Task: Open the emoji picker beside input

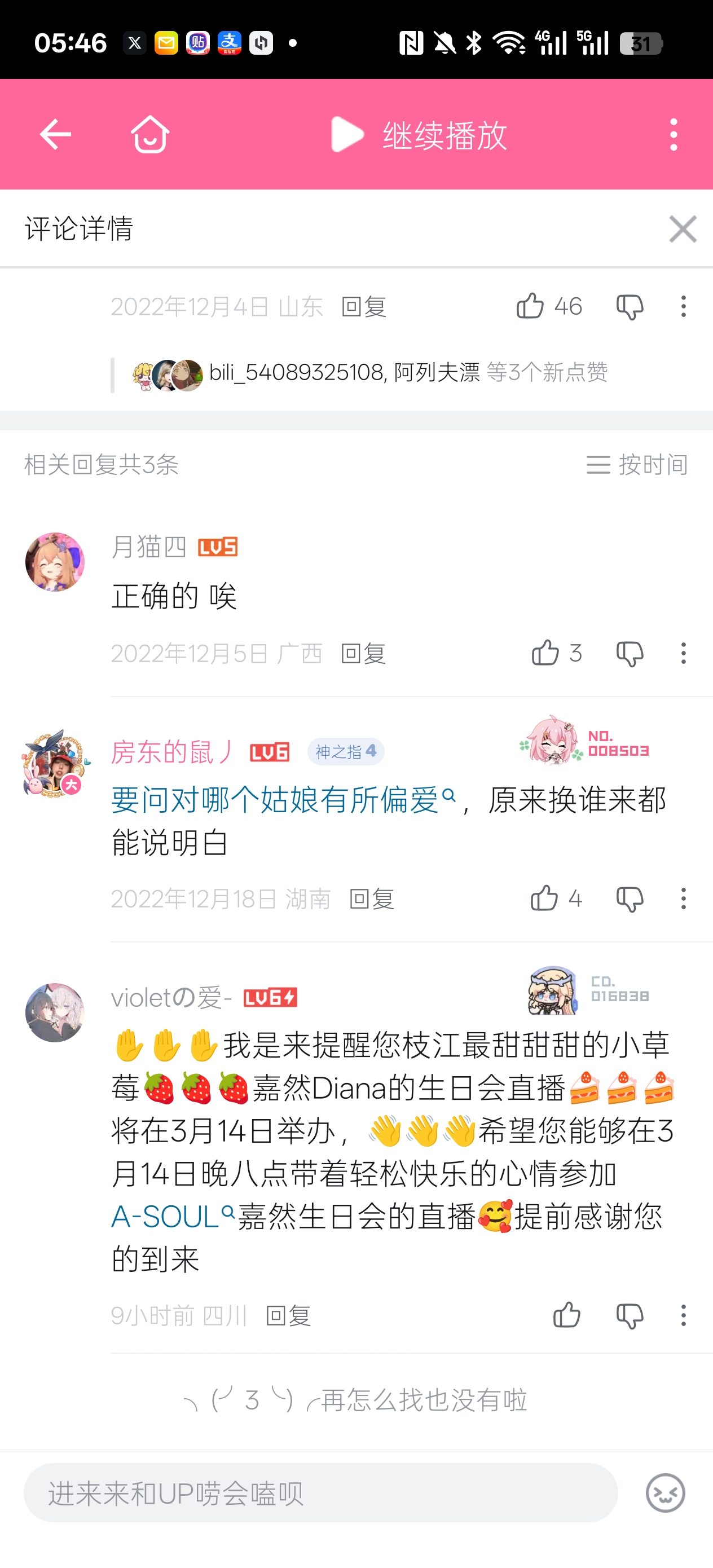Action: pos(665,1492)
